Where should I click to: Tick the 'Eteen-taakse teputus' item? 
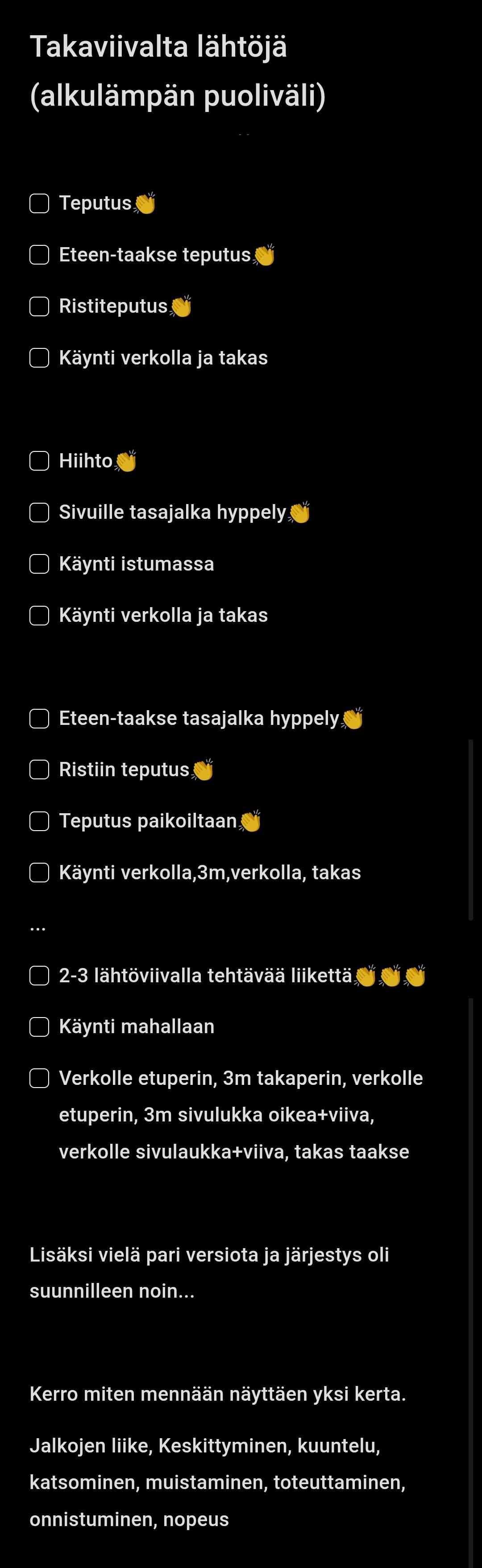click(40, 255)
